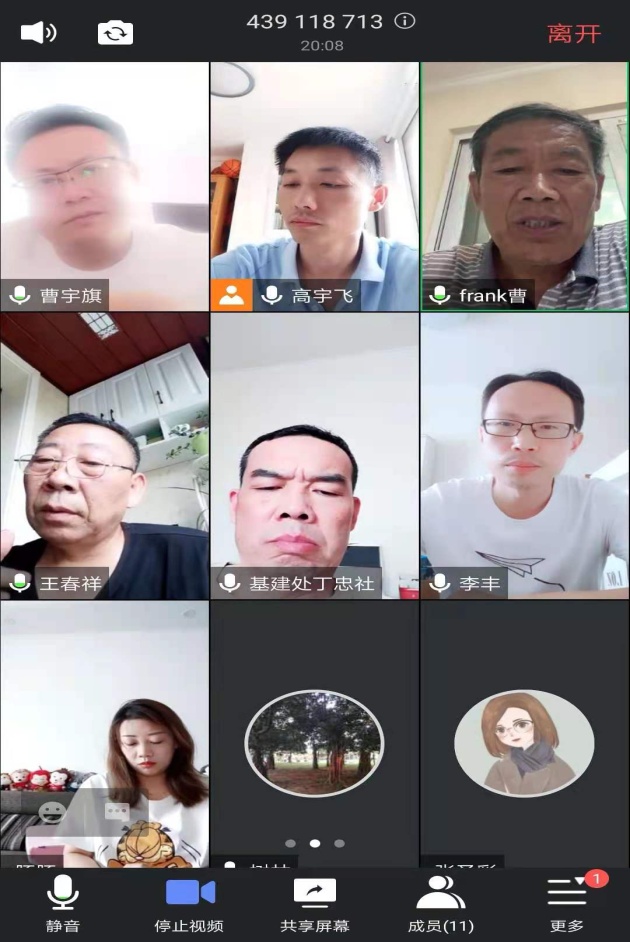Stop video with 停止视频
The image size is (630, 942).
pyautogui.click(x=189, y=903)
